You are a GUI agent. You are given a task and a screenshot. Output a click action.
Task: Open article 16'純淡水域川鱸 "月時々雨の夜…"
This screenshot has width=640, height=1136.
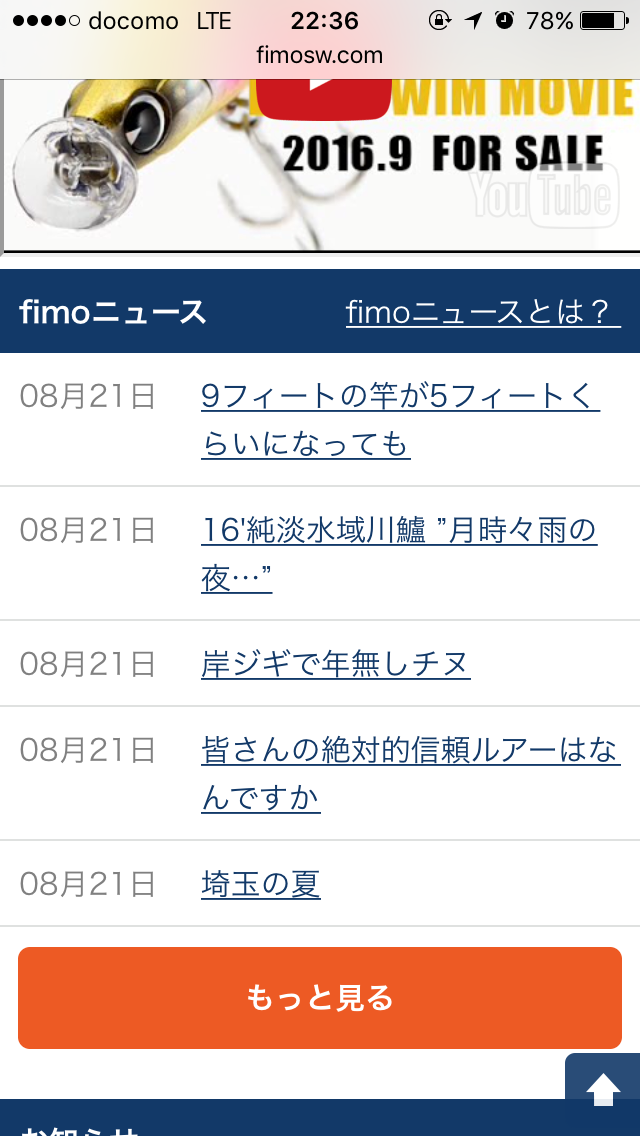tap(399, 554)
